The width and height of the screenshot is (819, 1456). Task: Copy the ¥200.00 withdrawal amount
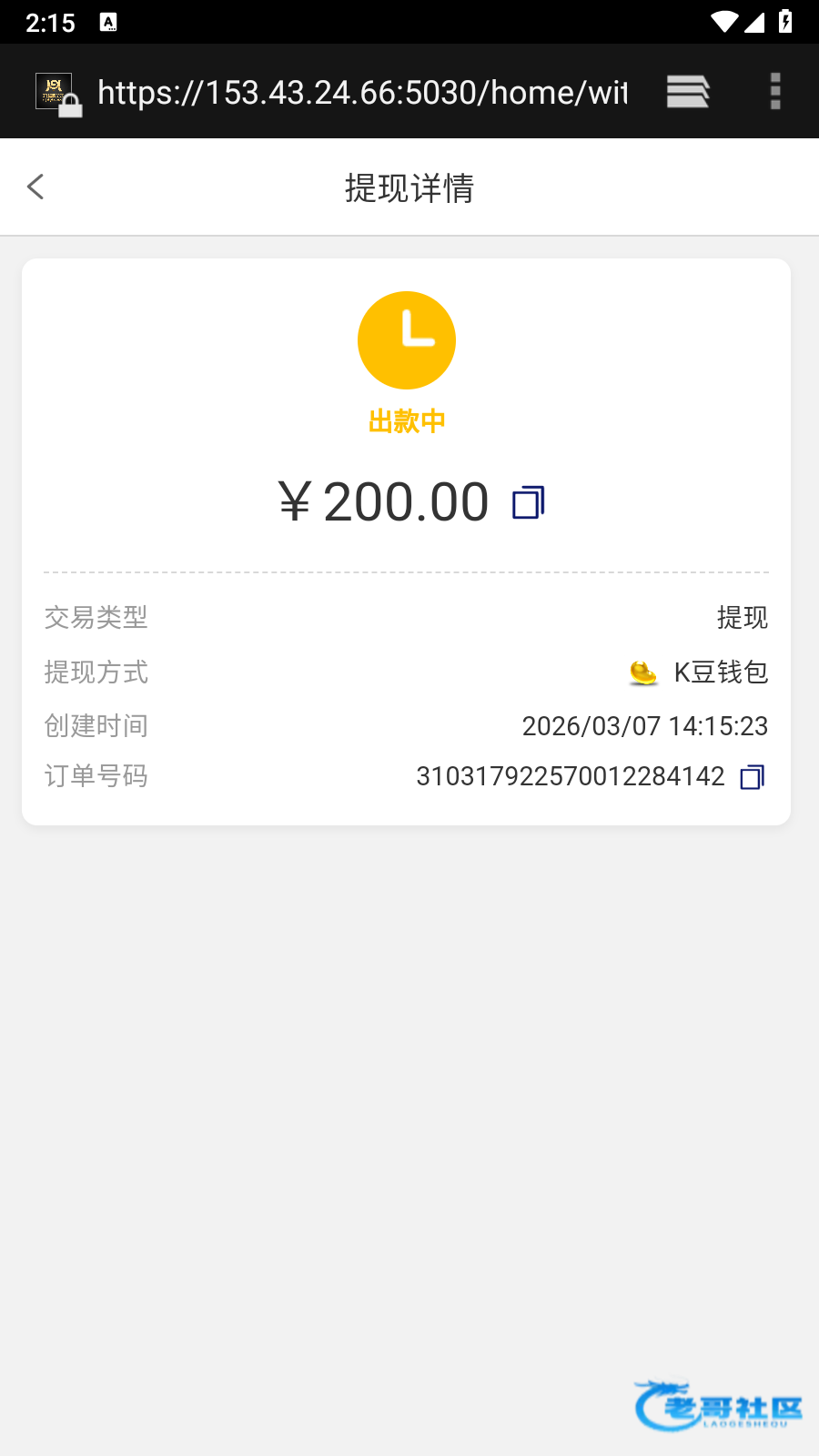528,502
